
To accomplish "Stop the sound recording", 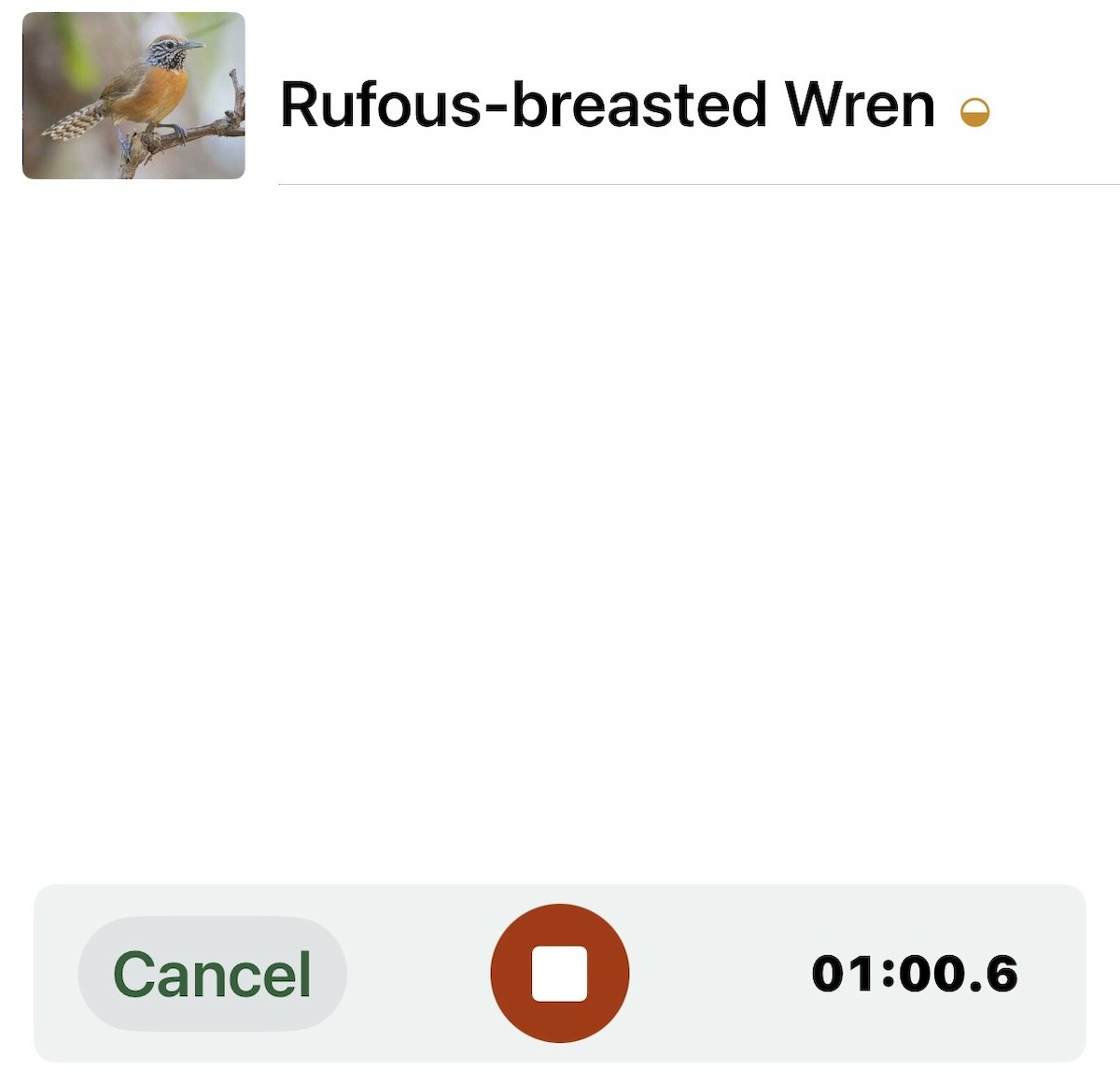I will tap(559, 973).
